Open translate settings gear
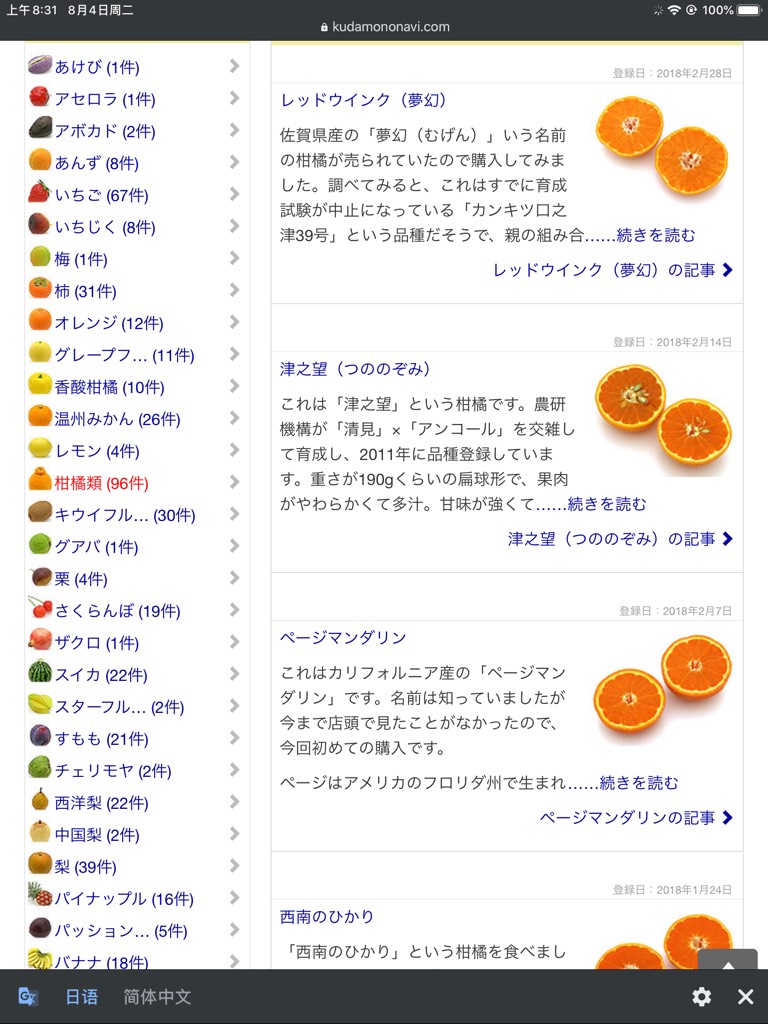This screenshot has height=1024, width=768. (x=702, y=997)
